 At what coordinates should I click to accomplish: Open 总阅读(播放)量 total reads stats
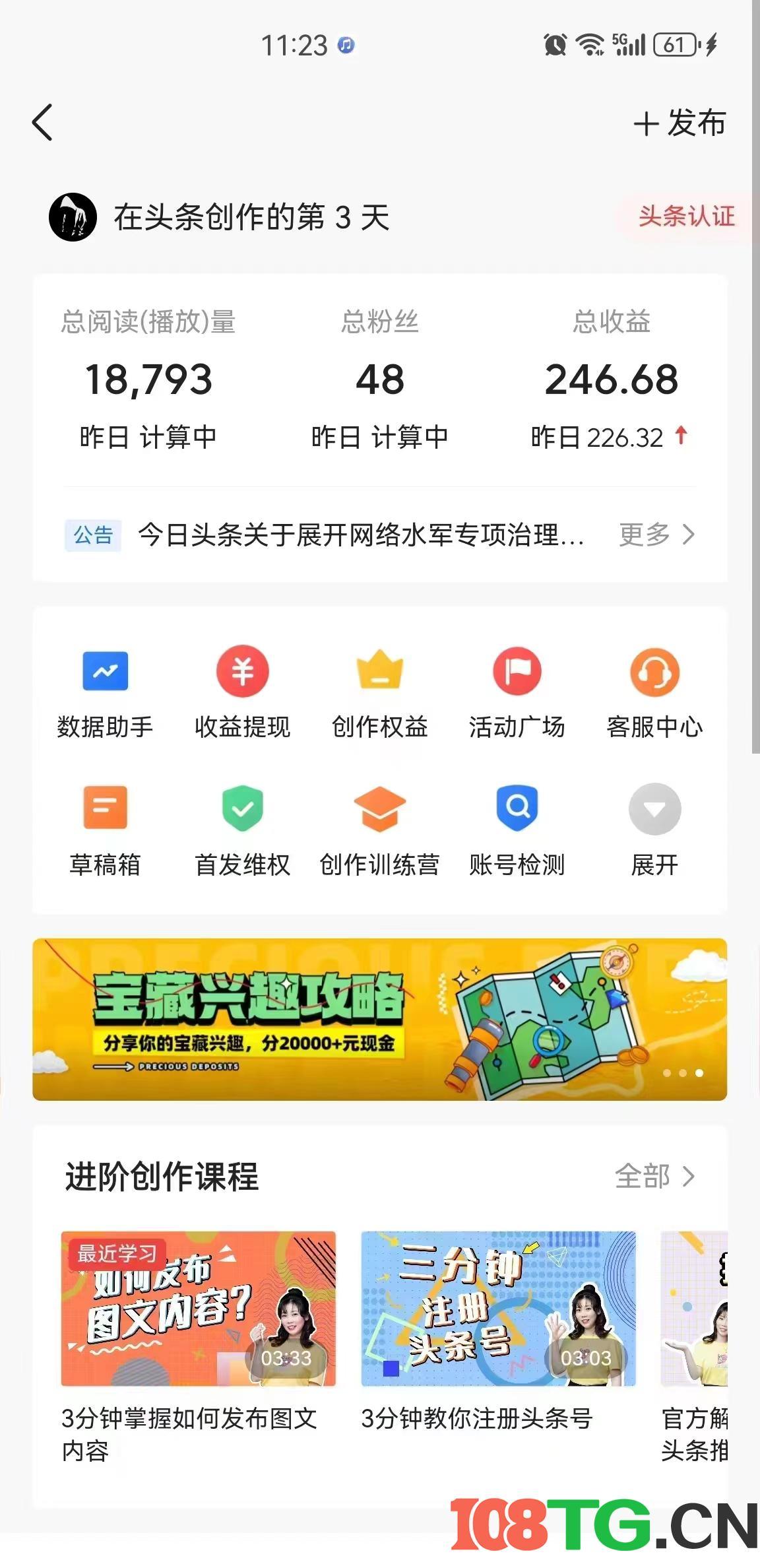pyautogui.click(x=148, y=379)
